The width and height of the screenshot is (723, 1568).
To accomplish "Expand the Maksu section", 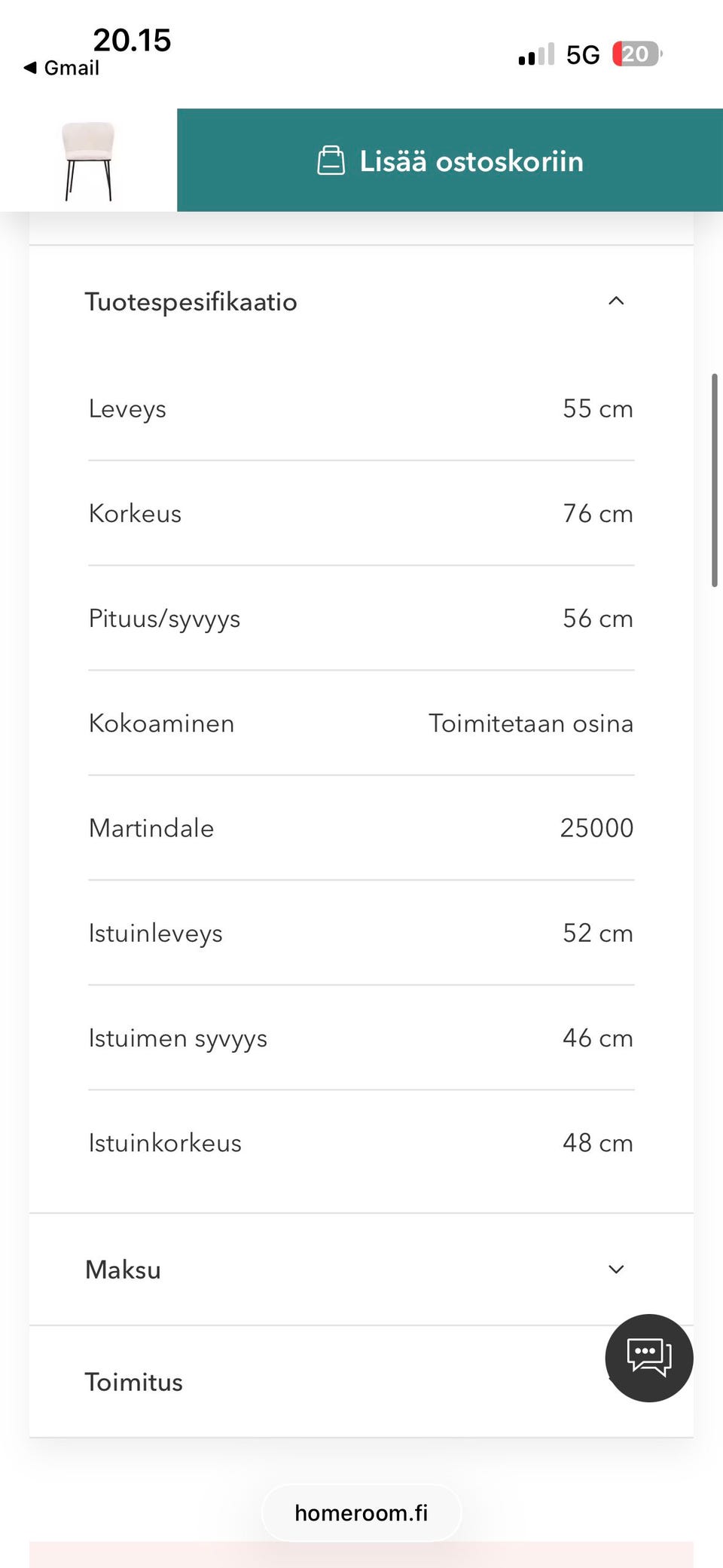I will [616, 1269].
